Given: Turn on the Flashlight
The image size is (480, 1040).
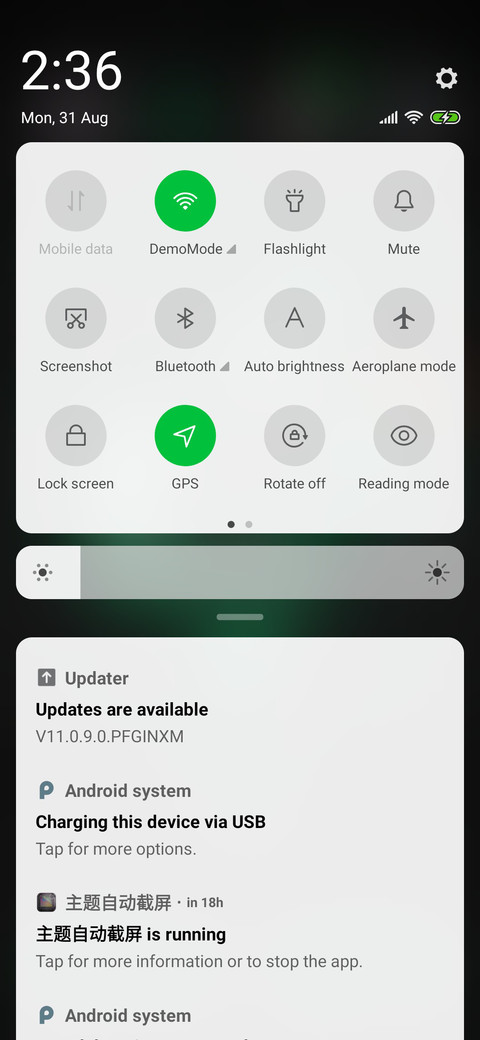Looking at the screenshot, I should (x=294, y=201).
